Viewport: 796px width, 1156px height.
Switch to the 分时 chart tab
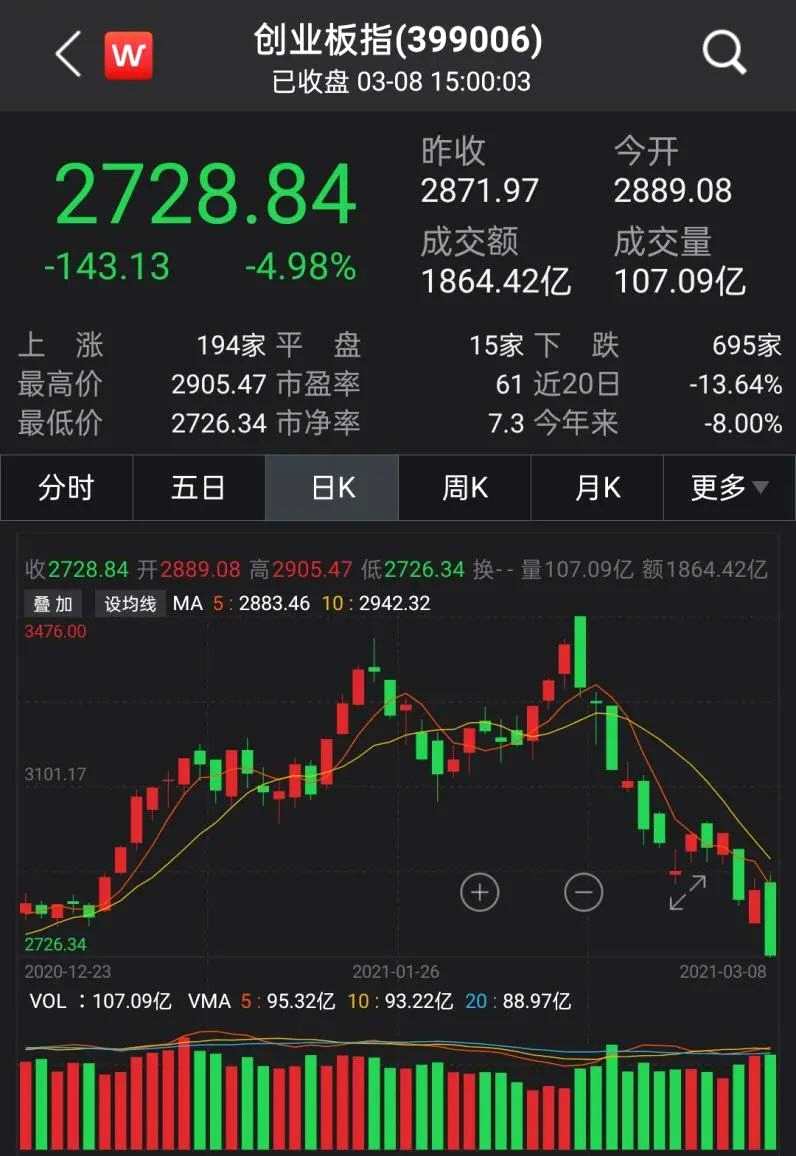[x=66, y=488]
